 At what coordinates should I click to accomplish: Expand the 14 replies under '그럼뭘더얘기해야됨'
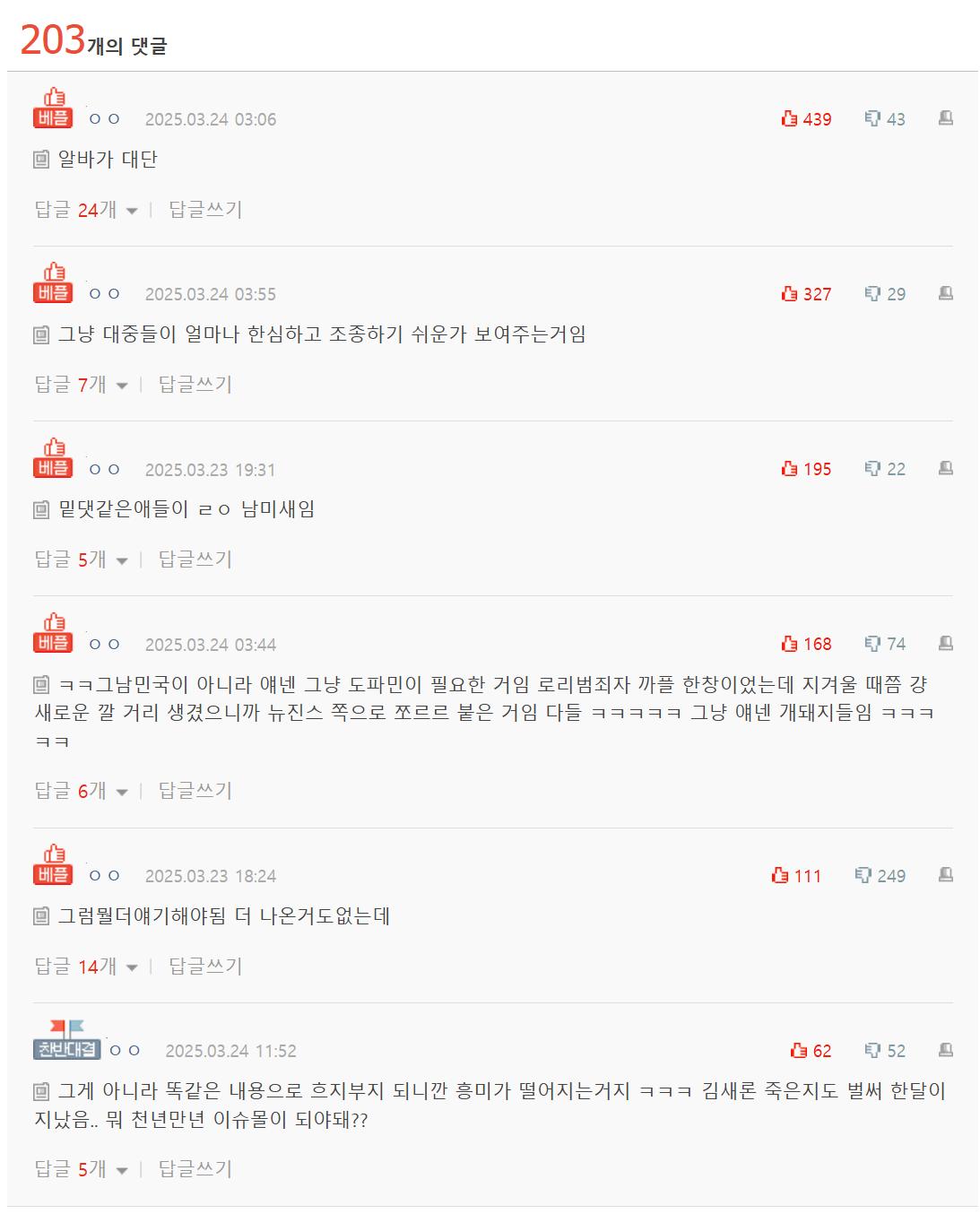[86, 967]
